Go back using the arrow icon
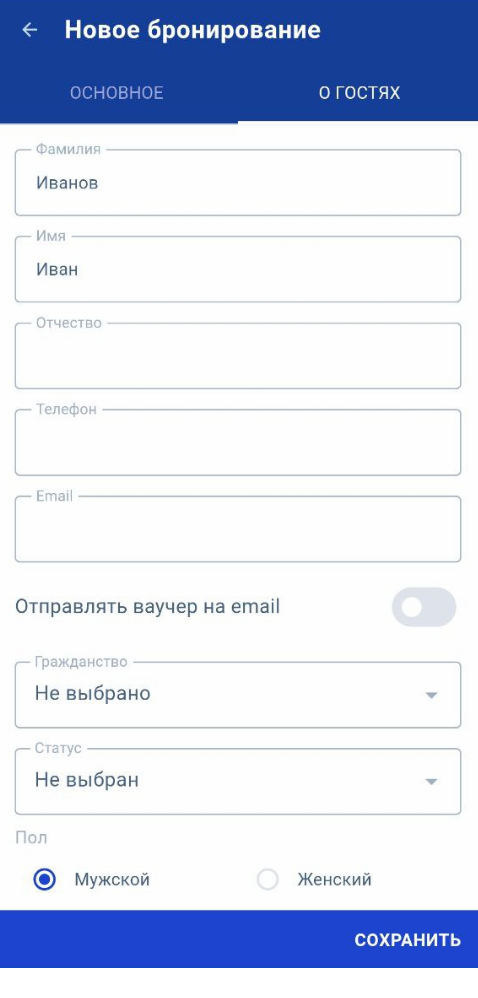Screen dimensions: 478x998 [30, 30]
